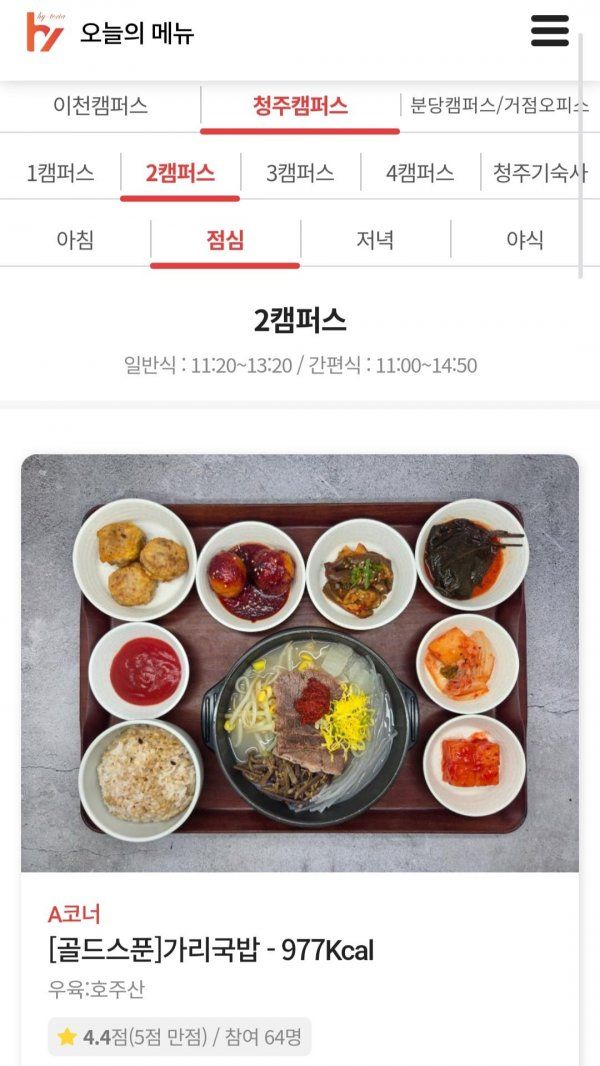The image size is (600, 1066).
Task: Open 청주기숙사 tab
Action: [x=538, y=172]
